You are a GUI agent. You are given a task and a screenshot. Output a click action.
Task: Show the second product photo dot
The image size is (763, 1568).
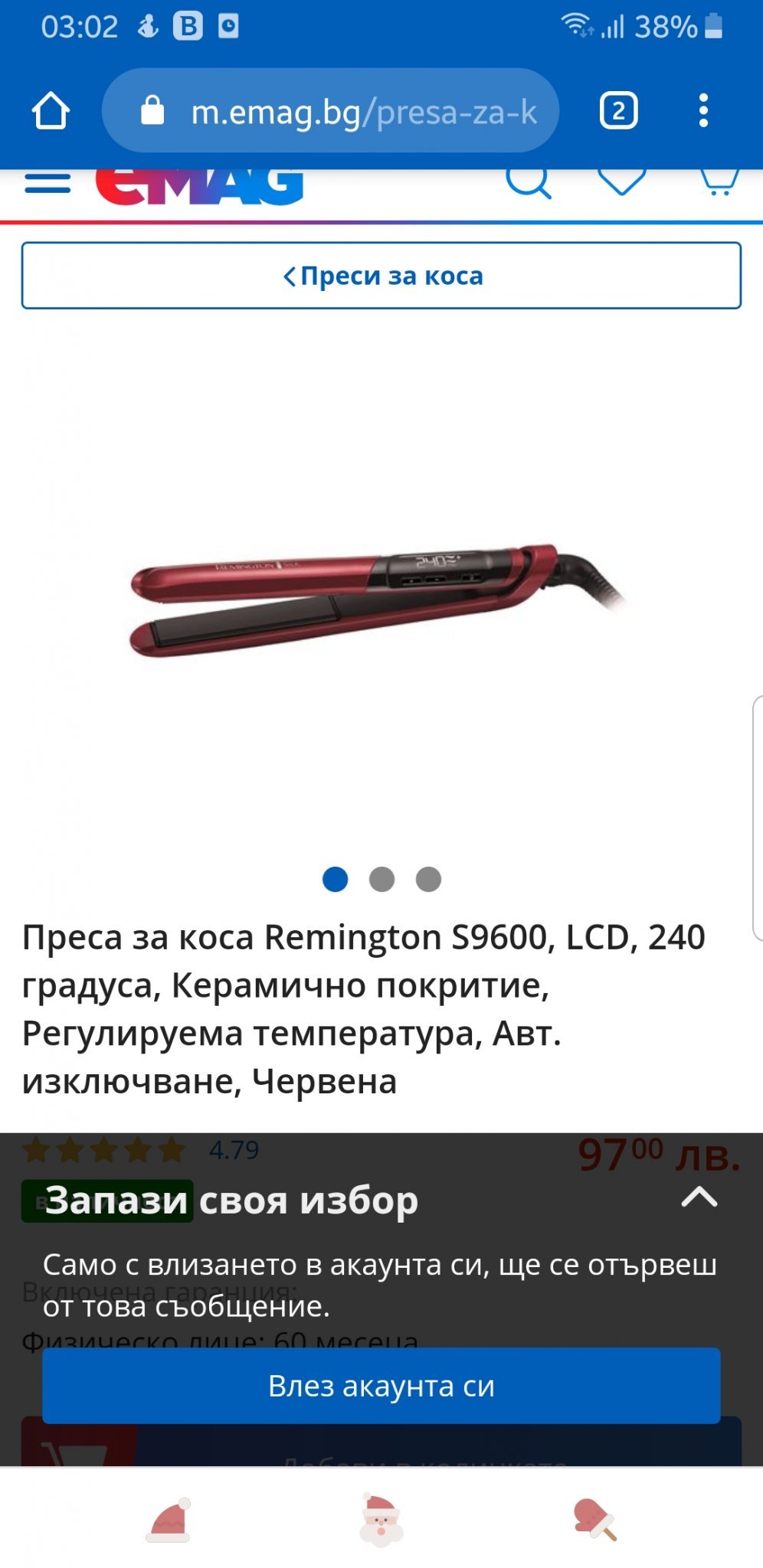click(381, 879)
